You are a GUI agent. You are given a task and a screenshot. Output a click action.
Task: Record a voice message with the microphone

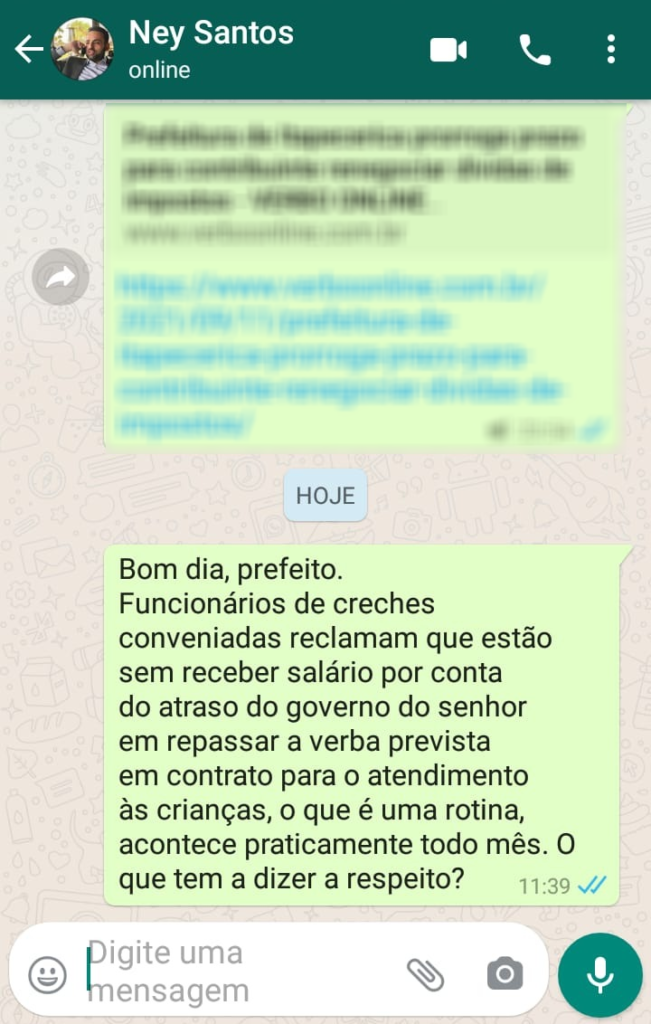point(600,974)
